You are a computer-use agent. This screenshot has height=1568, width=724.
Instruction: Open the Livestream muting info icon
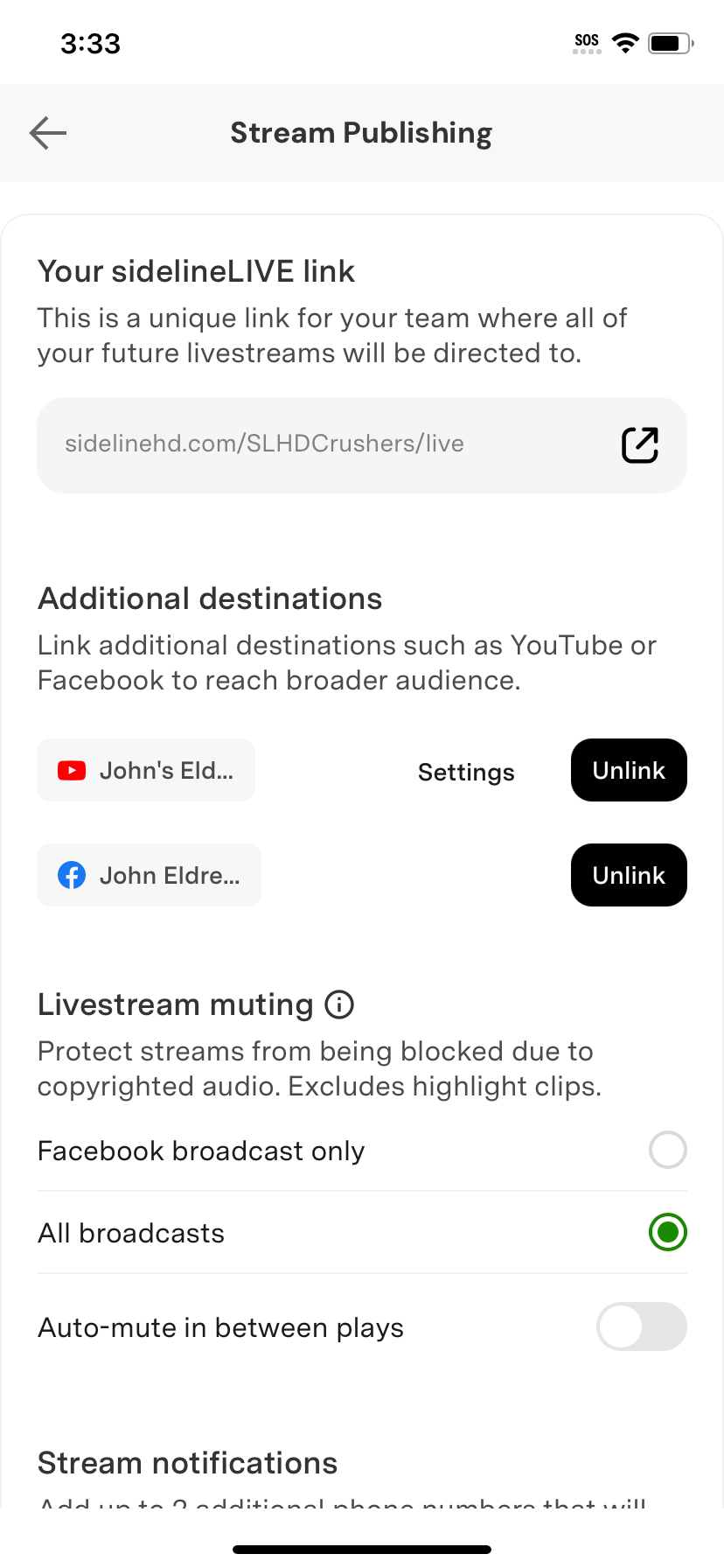[x=339, y=1004]
